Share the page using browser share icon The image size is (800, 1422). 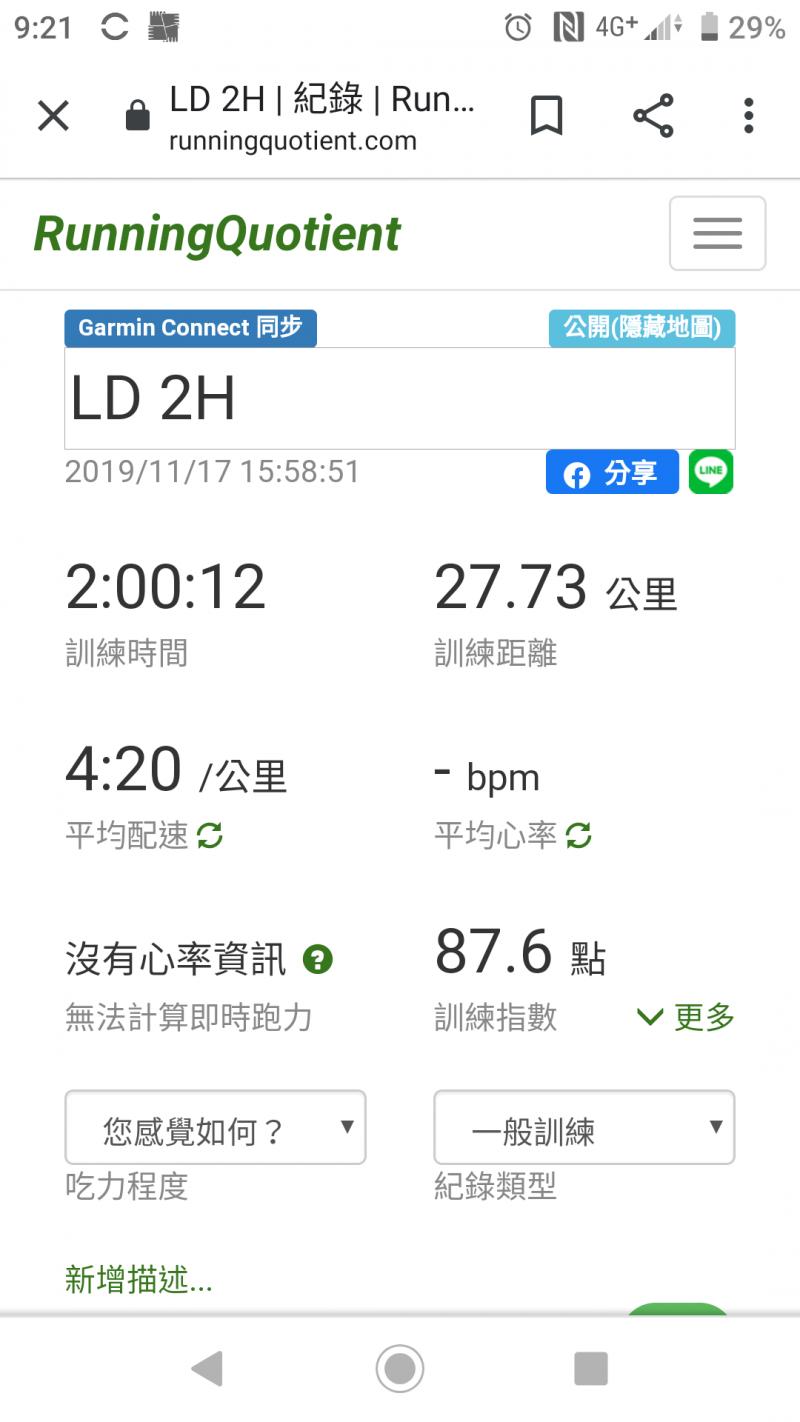click(x=653, y=116)
